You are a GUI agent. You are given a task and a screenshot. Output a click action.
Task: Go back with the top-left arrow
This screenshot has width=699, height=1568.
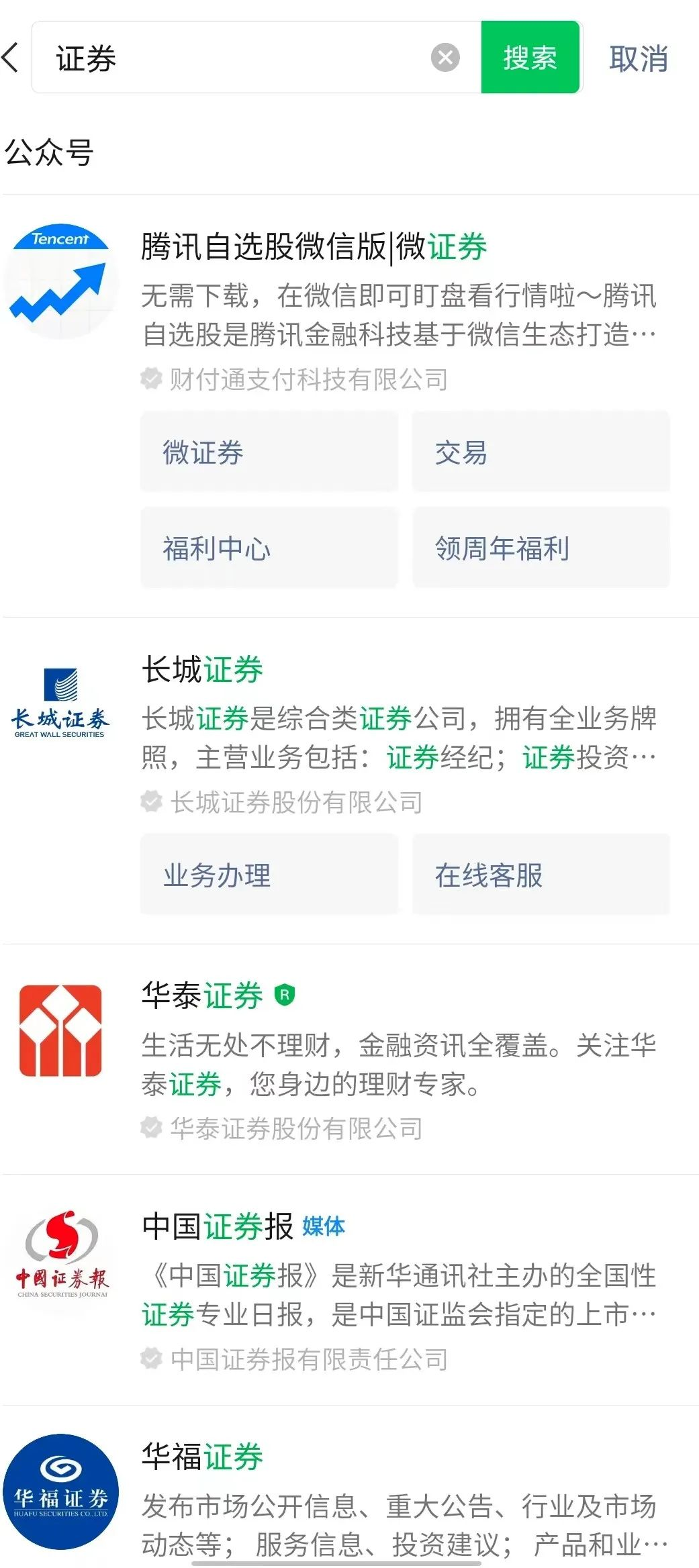11,58
